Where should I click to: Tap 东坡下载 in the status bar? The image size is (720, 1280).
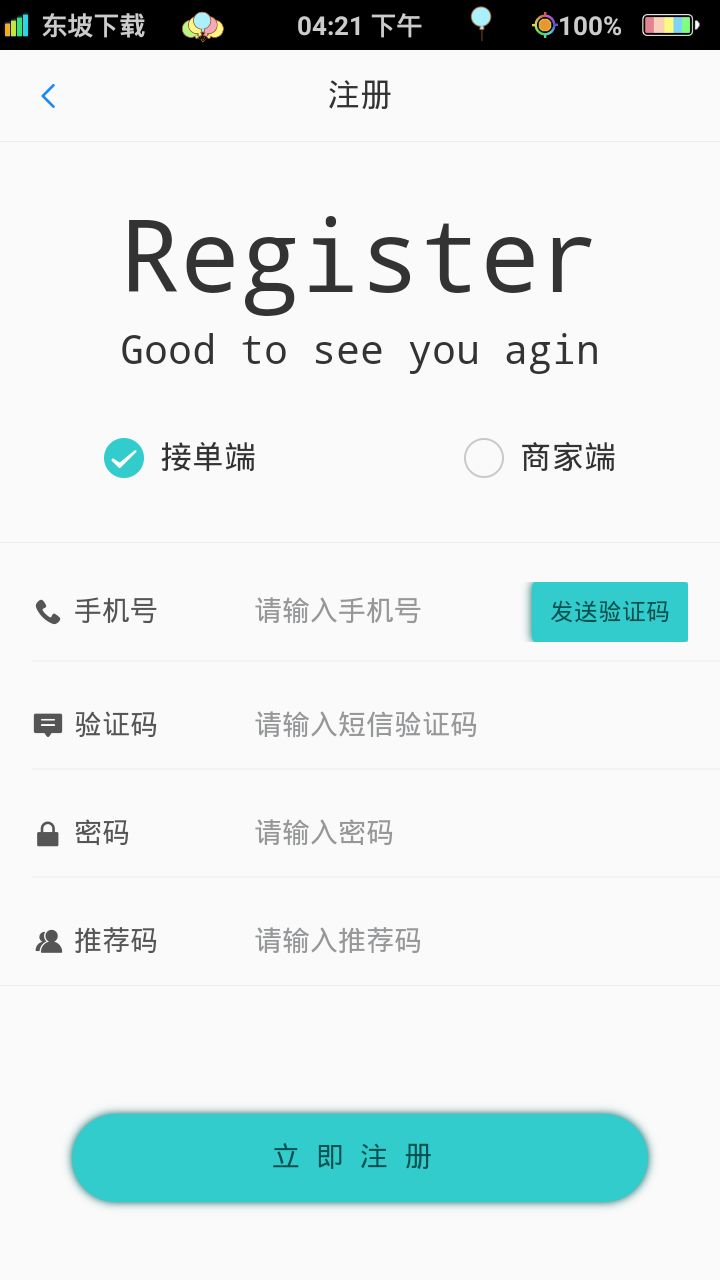click(x=91, y=25)
